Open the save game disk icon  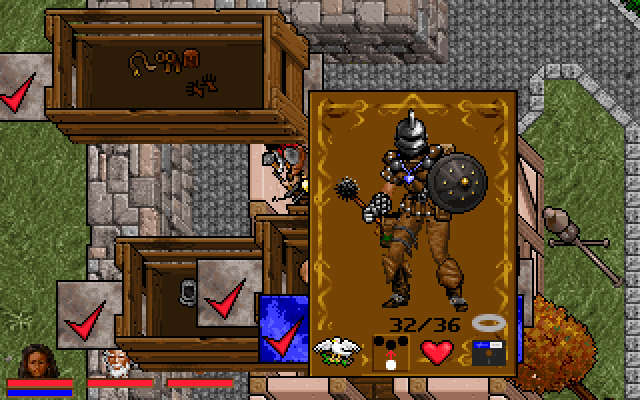click(488, 353)
